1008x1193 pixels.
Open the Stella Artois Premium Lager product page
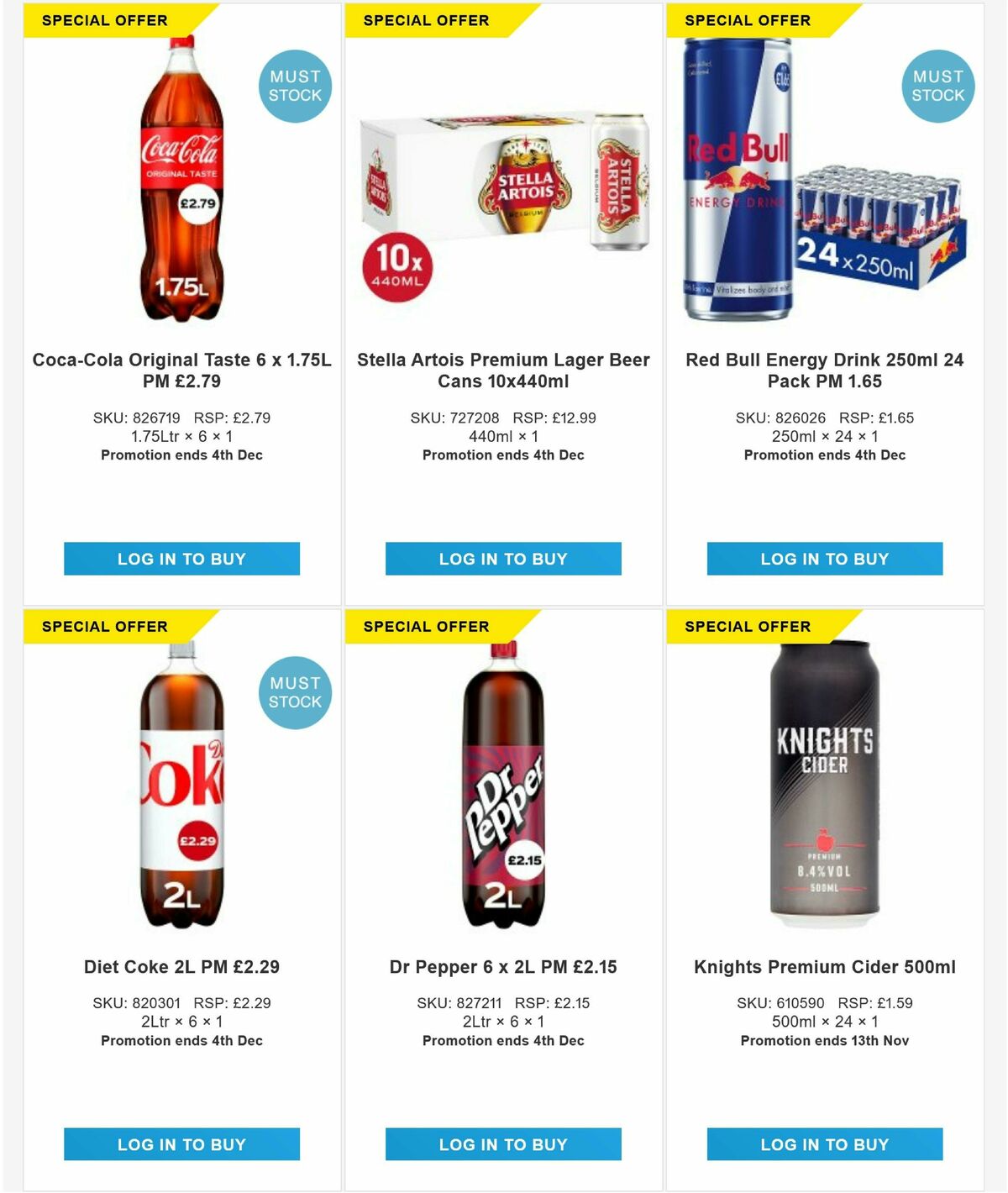(504, 368)
